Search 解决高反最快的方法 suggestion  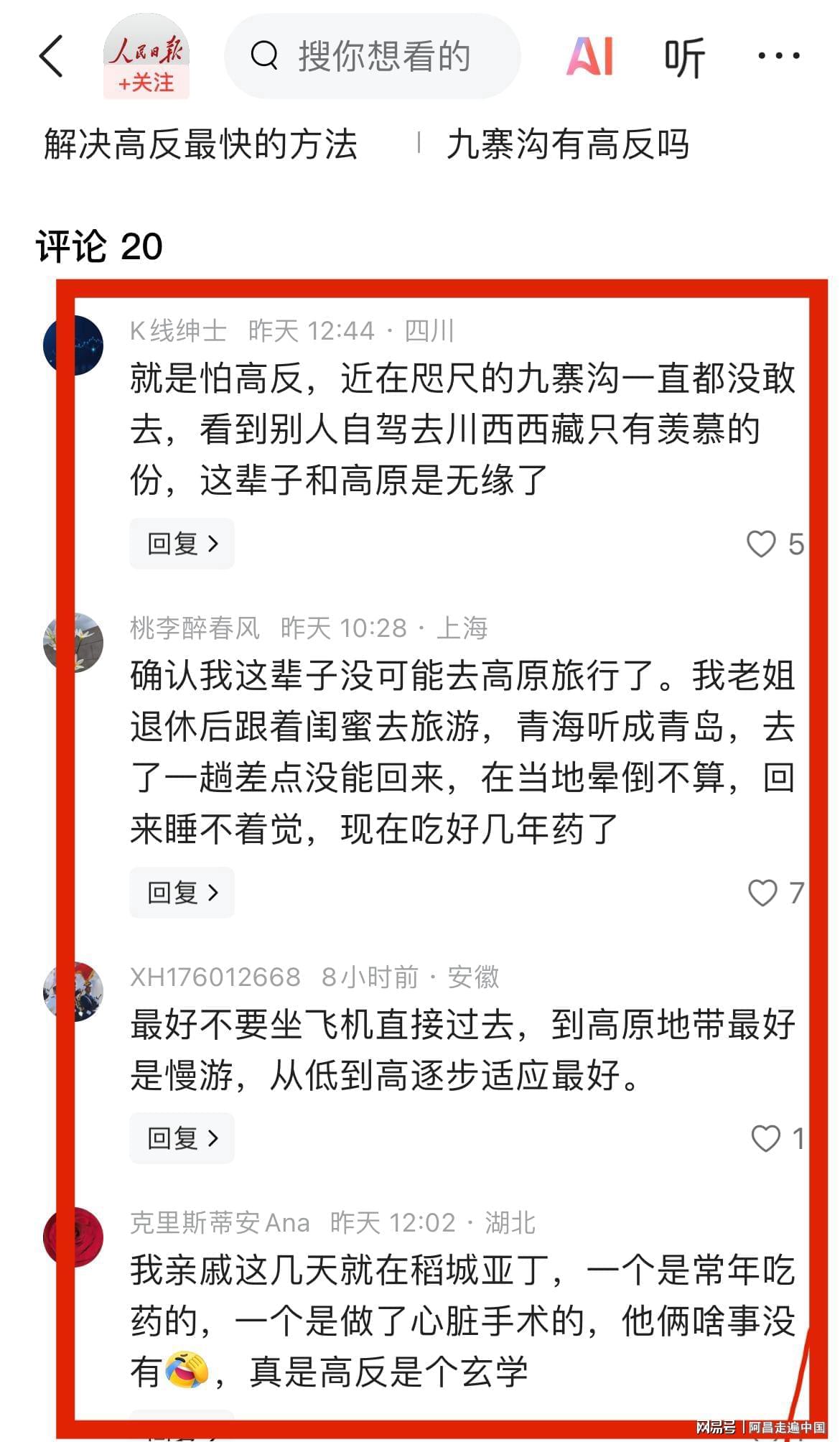[201, 144]
